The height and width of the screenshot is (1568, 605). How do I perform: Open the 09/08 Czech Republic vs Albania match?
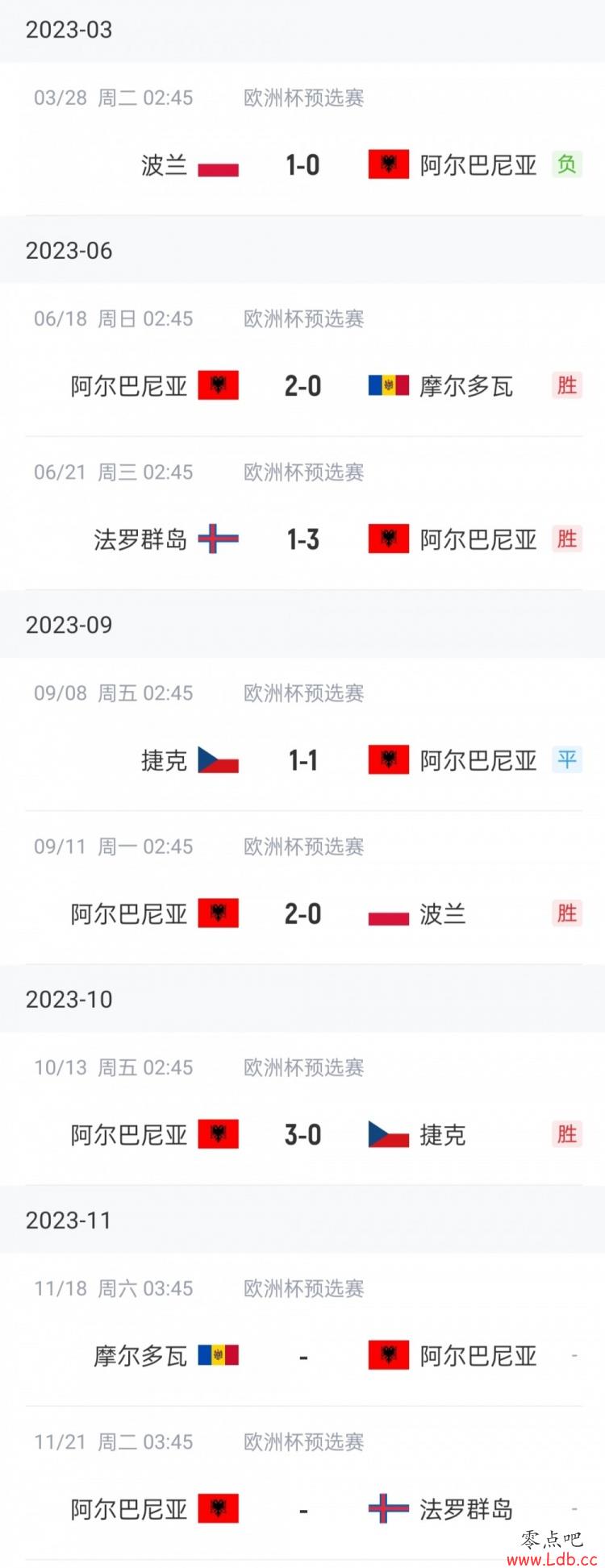coord(302,760)
